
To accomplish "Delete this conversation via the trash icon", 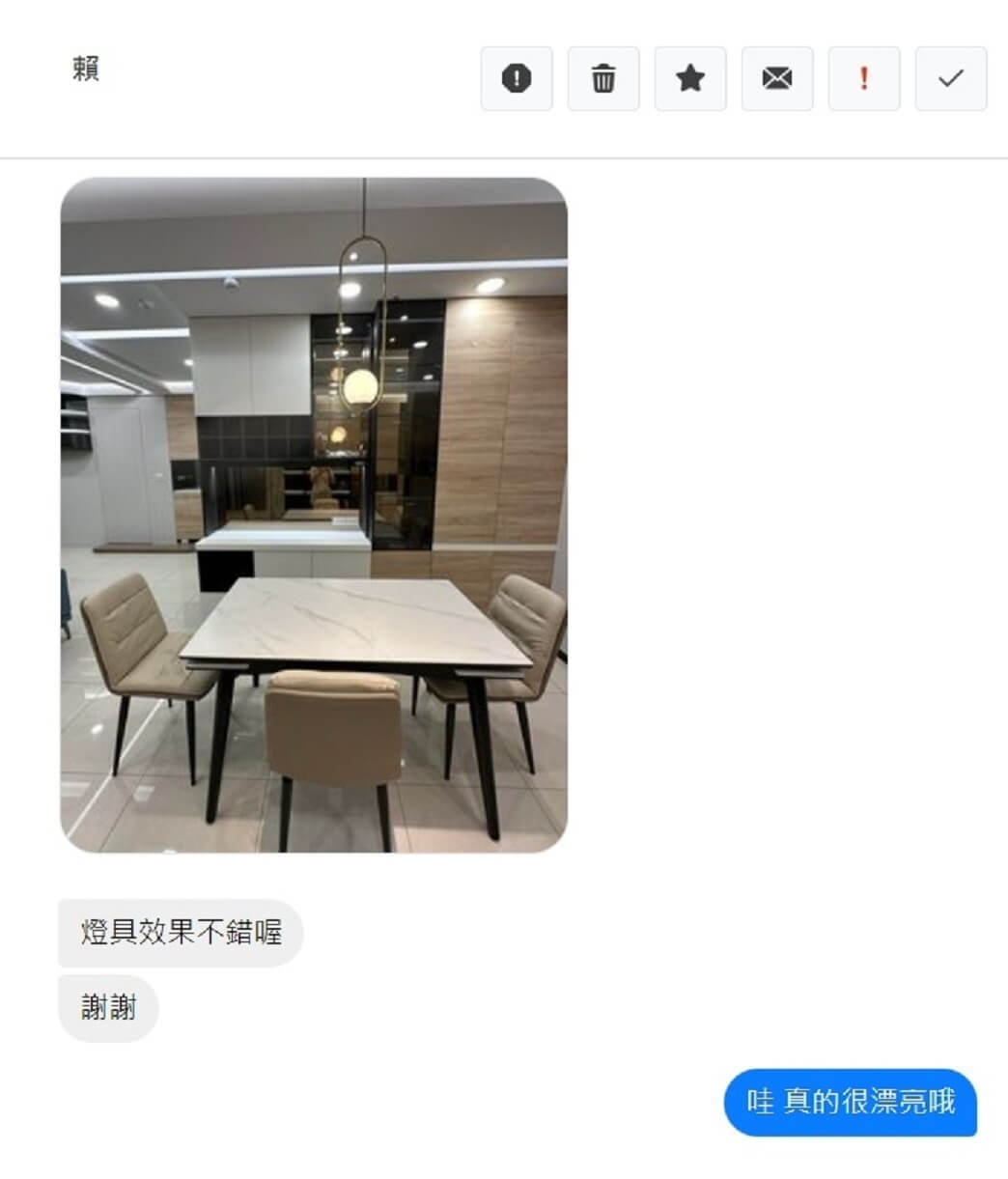I will click(603, 78).
